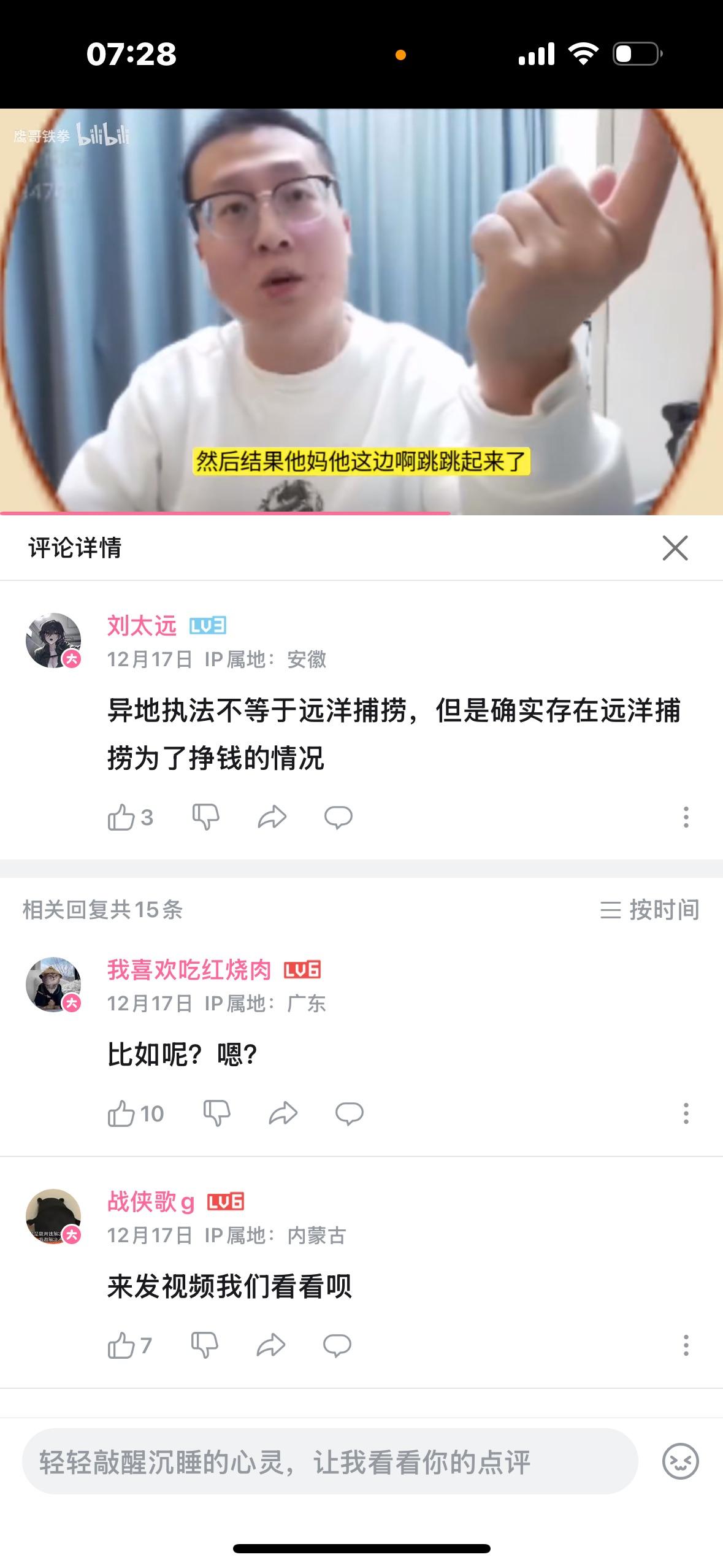Share 刘太远's comment

(272, 817)
